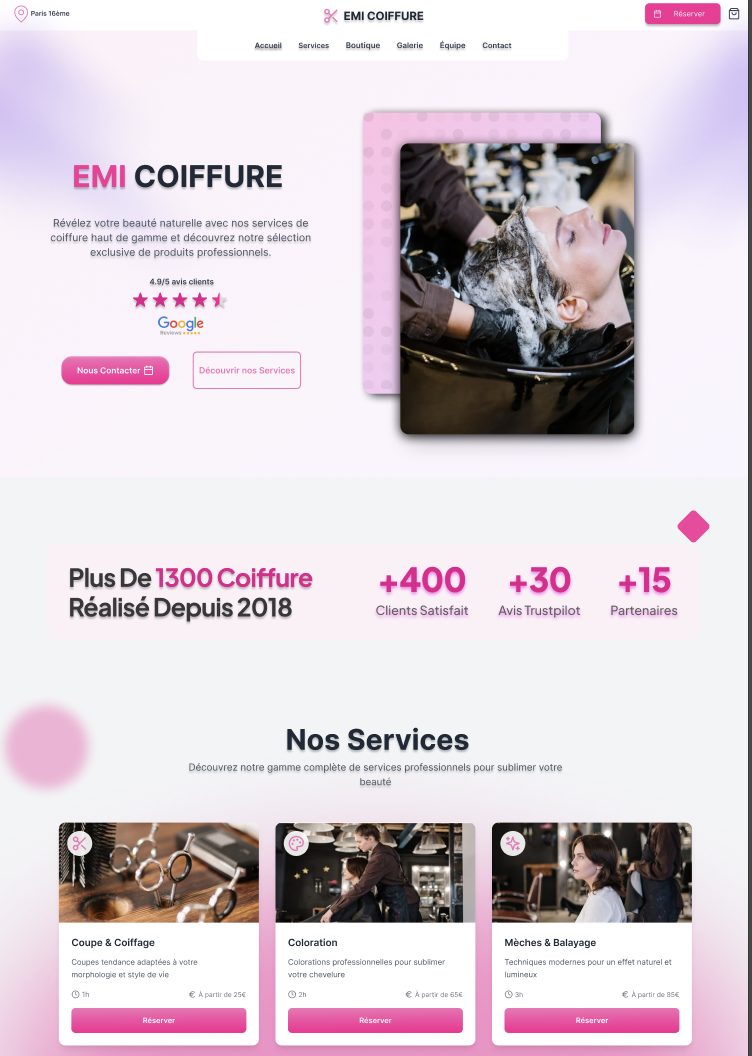The width and height of the screenshot is (752, 1056).
Task: Click the Paris 16ème location pin icon
Action: tap(23, 14)
